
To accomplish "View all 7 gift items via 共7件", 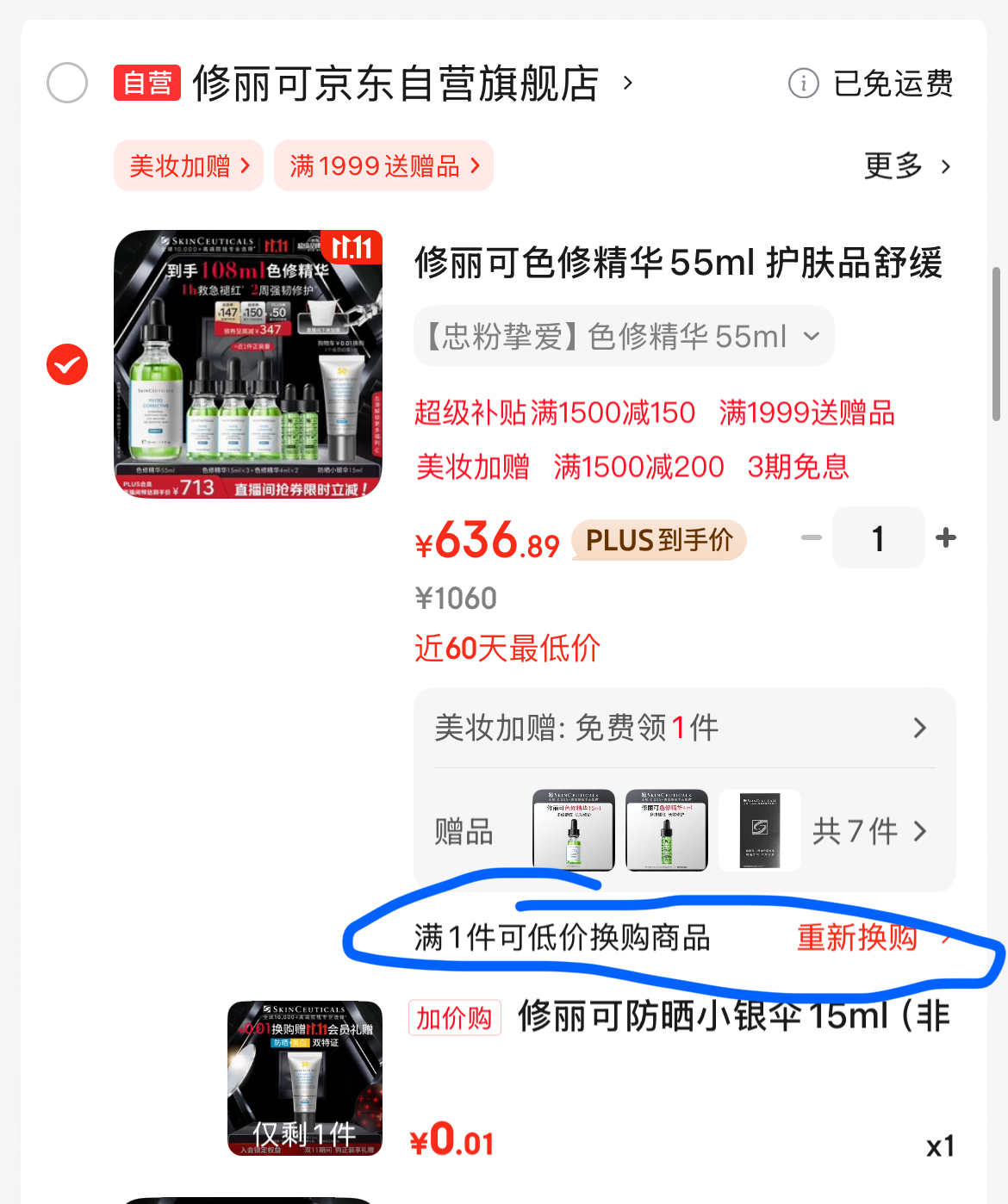I will [x=868, y=831].
